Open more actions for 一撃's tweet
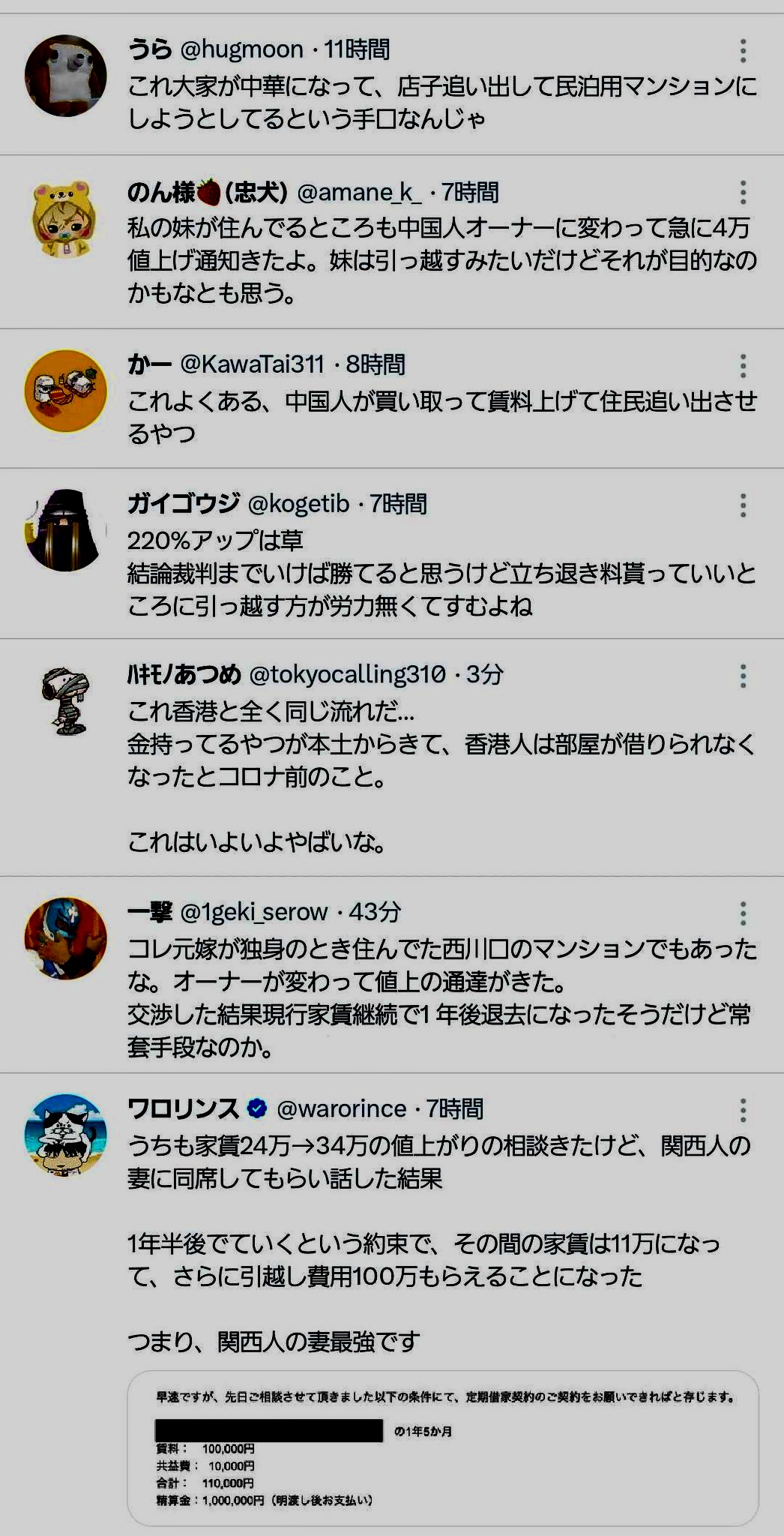 pos(744,911)
